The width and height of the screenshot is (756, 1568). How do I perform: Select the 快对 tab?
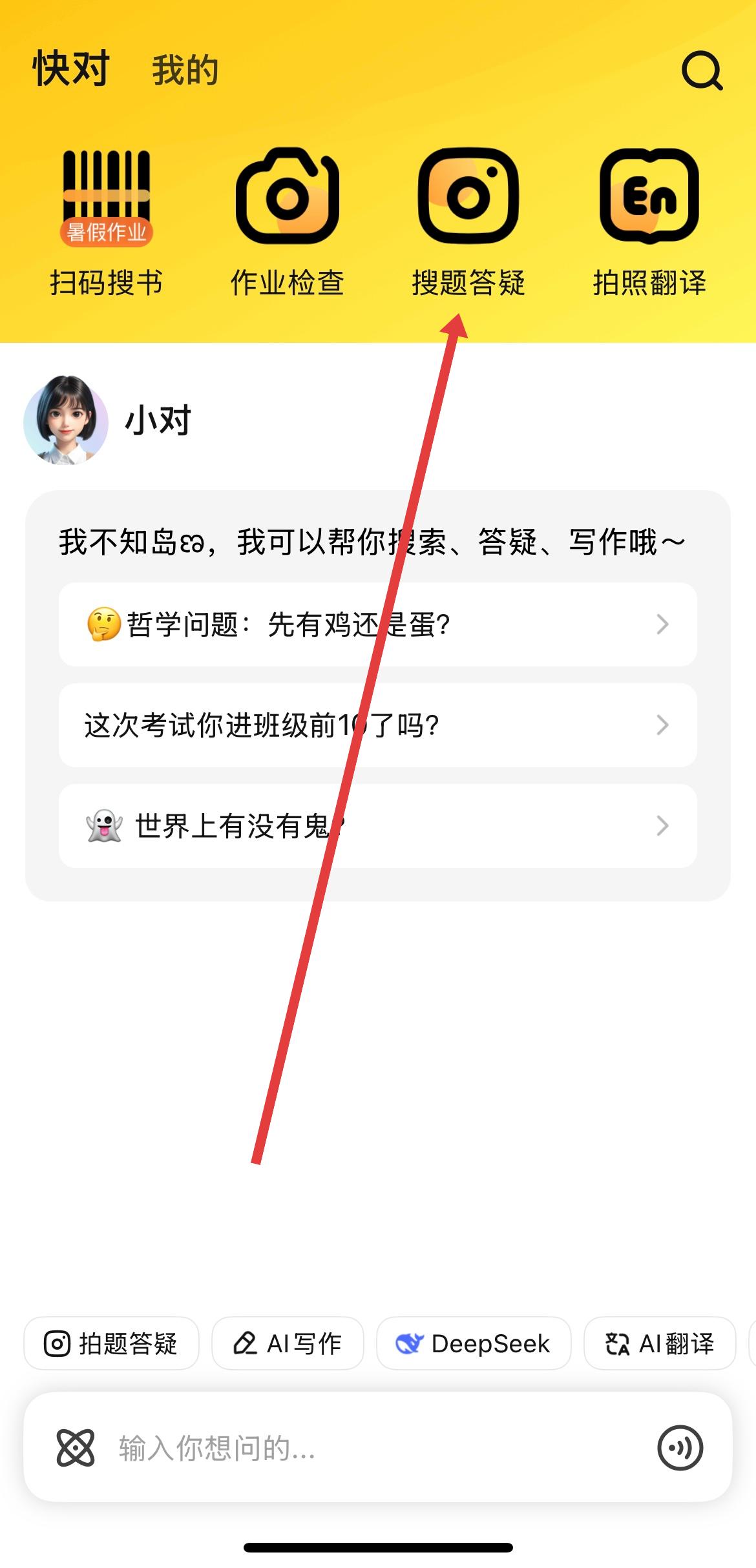click(x=71, y=69)
